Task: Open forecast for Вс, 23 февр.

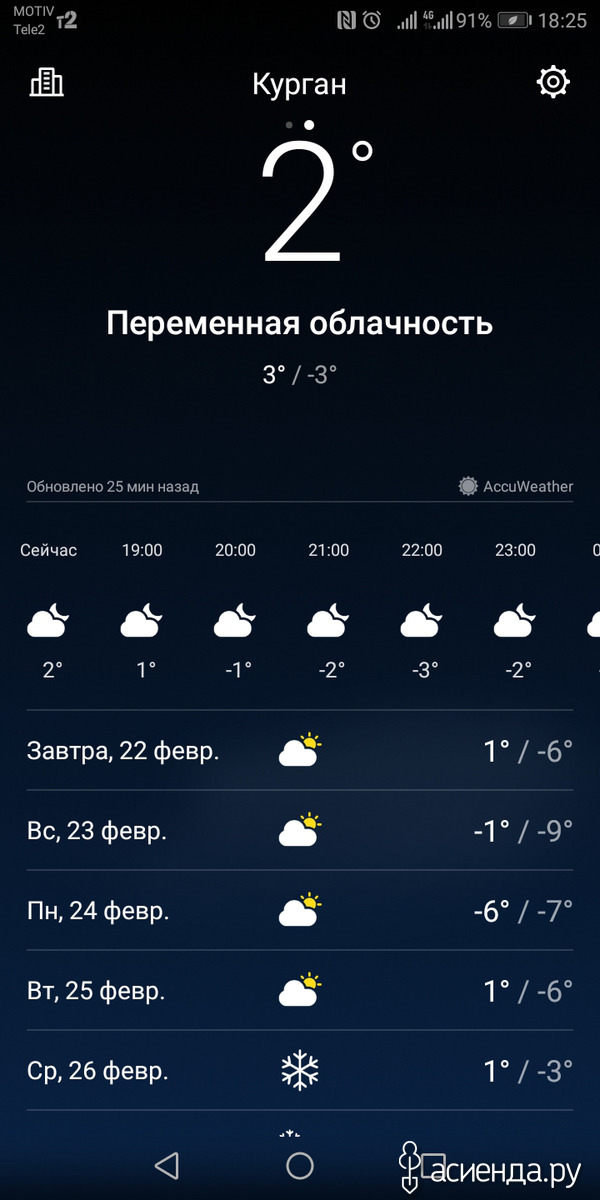Action: [x=300, y=831]
